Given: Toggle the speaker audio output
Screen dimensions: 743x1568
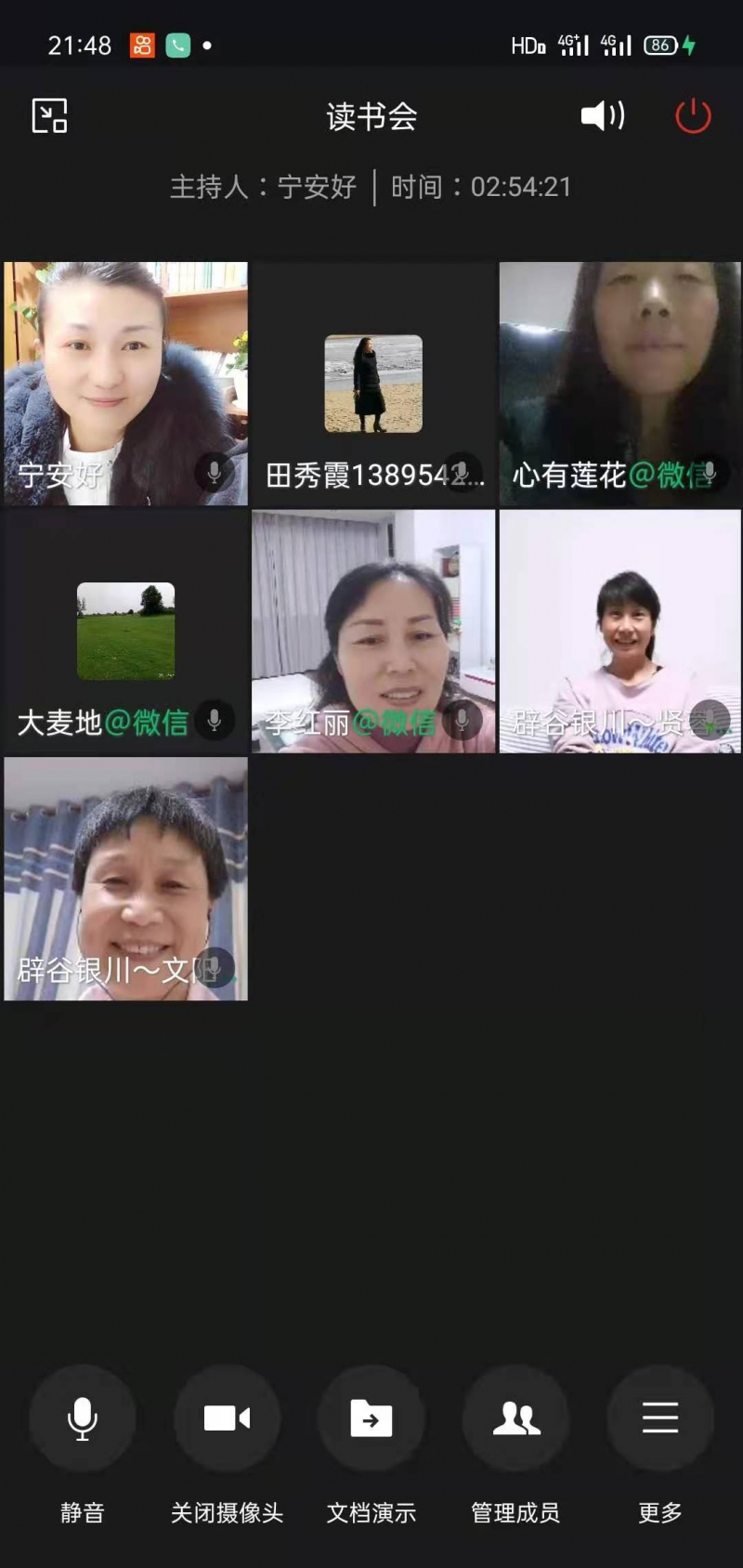Looking at the screenshot, I should pos(602,116).
